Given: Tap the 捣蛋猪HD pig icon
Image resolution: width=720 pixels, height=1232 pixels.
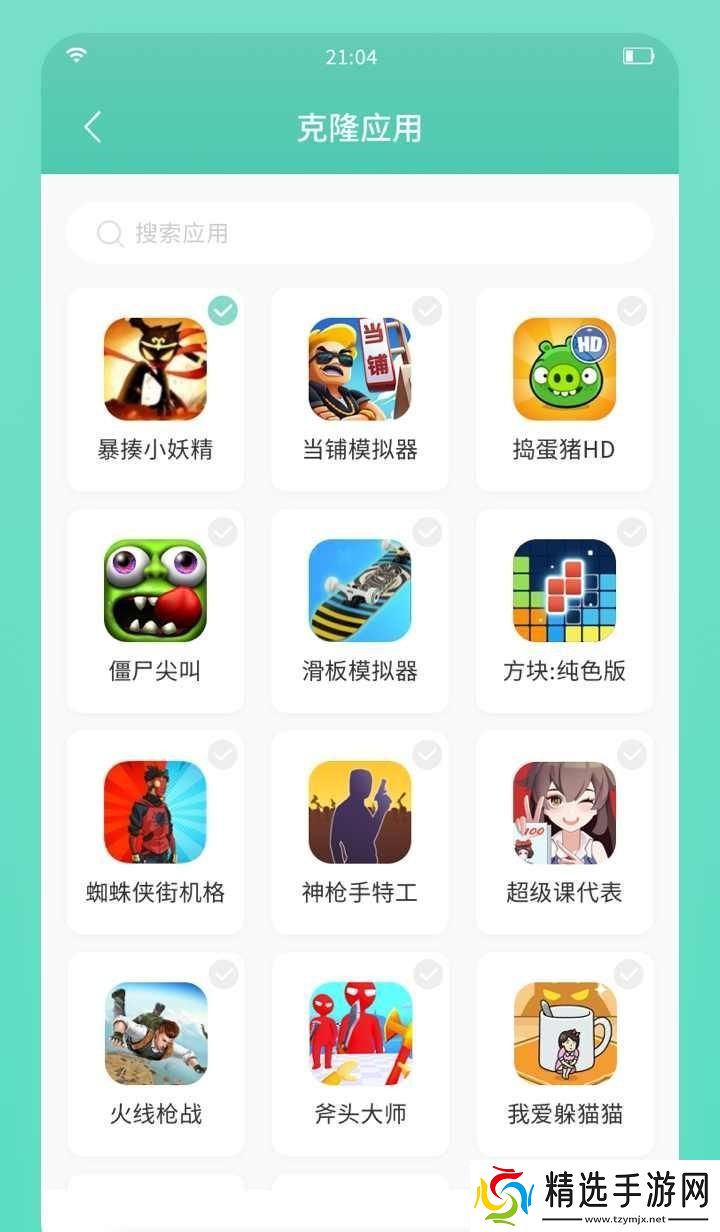Looking at the screenshot, I should [565, 367].
